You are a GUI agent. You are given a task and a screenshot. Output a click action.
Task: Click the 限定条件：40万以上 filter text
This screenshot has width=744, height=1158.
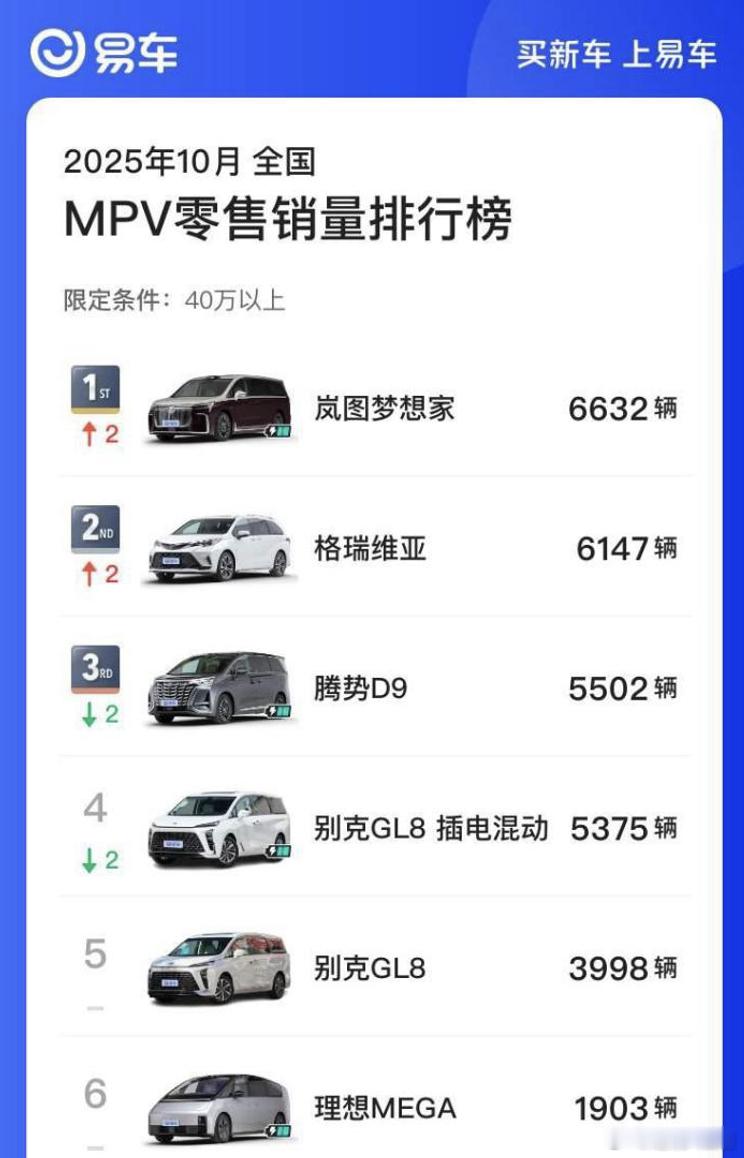[x=178, y=294]
